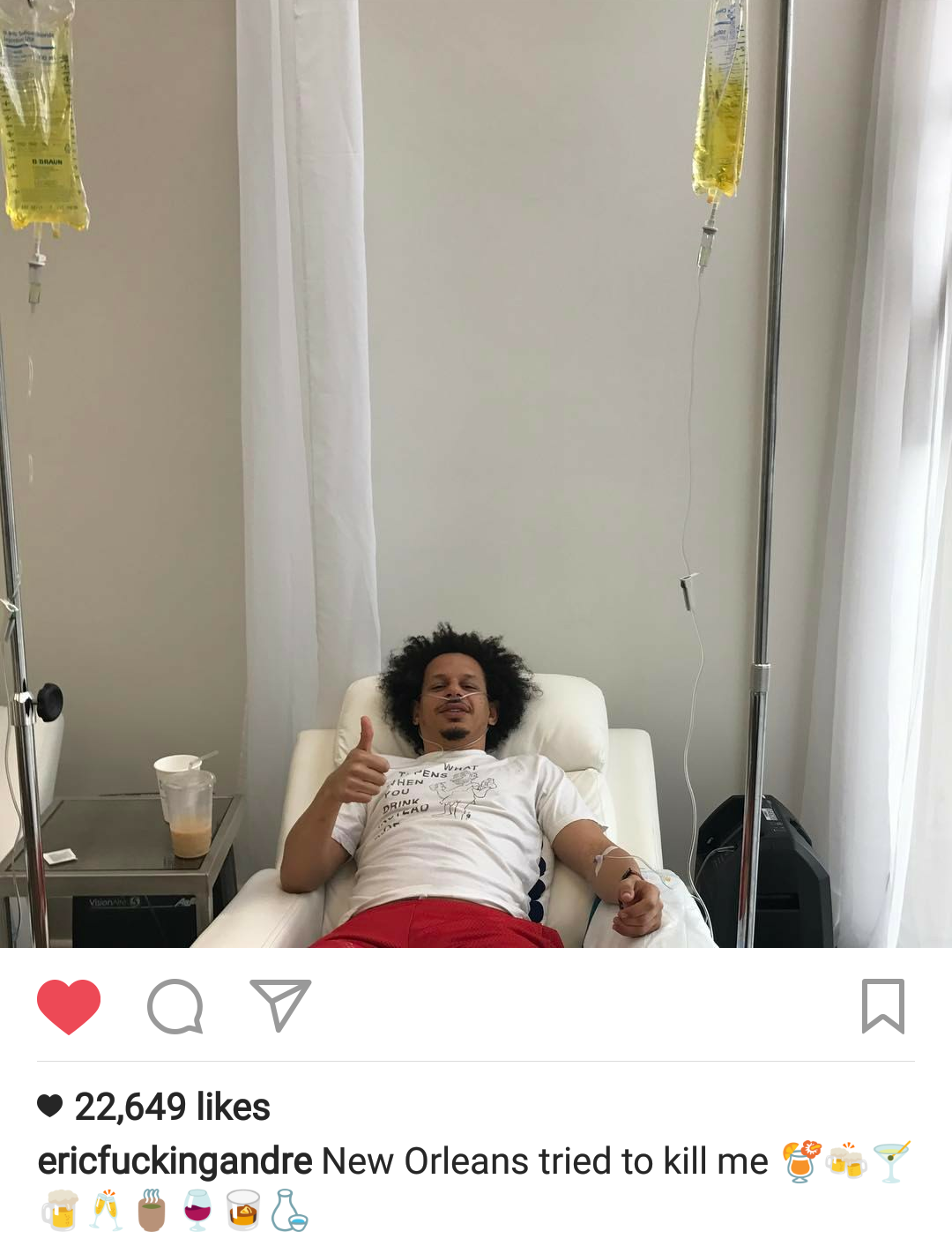Share the post via paper plane icon
952x1246 pixels.
click(x=280, y=1004)
